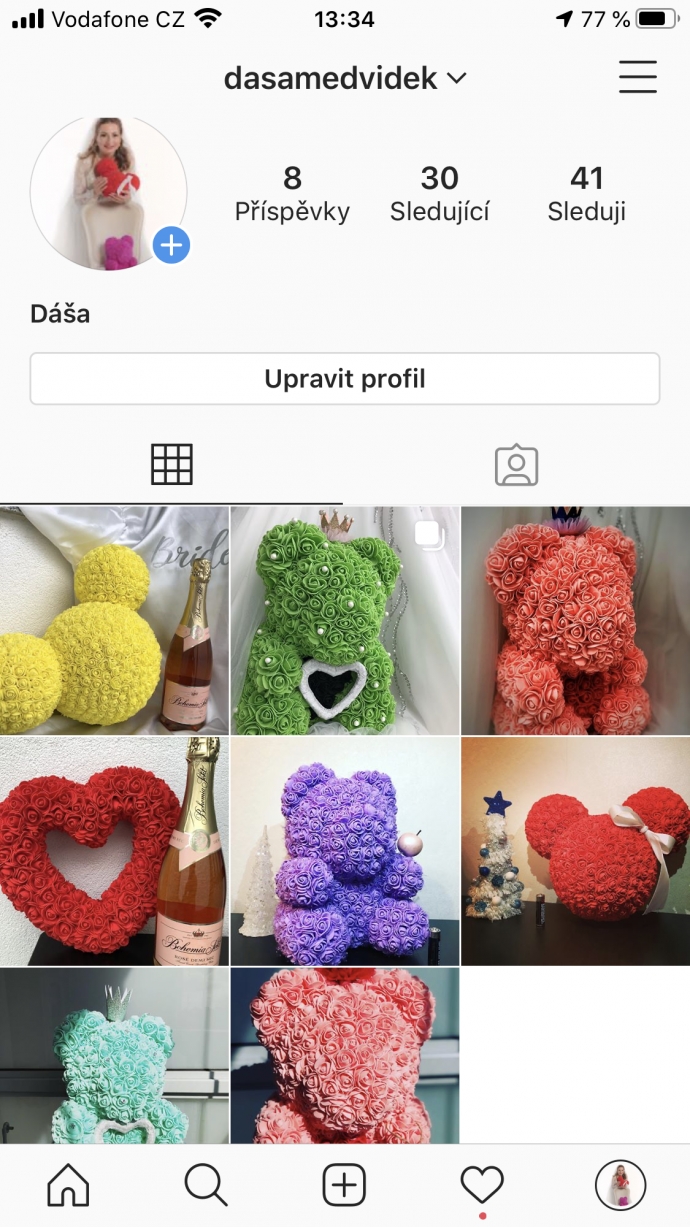Viewport: 690px width, 1227px height.
Task: Open the red Minnie head post
Action: coord(575,850)
